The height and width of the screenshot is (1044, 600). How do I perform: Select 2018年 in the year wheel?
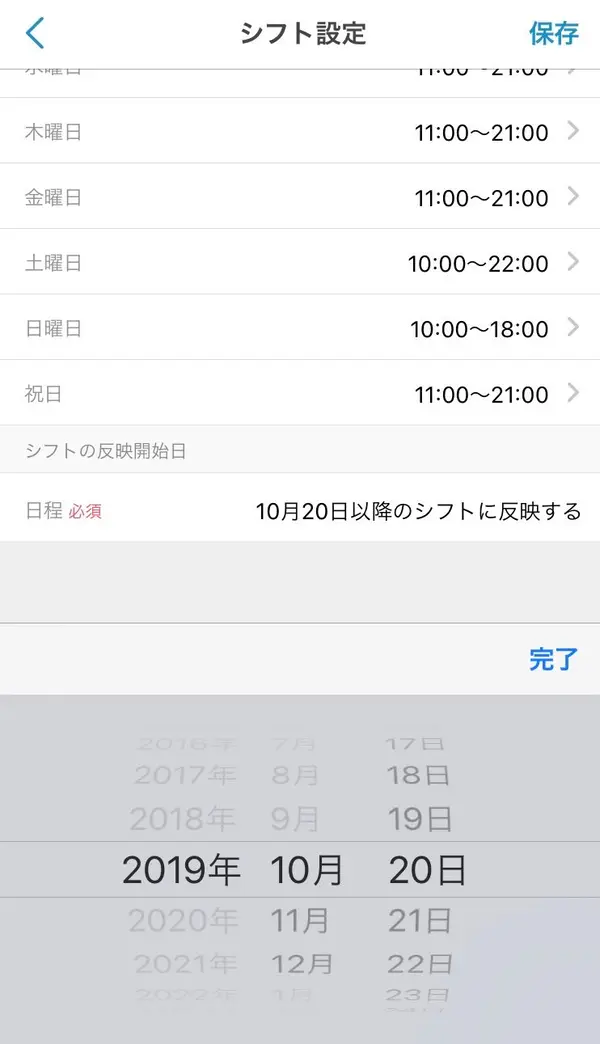pos(182,819)
